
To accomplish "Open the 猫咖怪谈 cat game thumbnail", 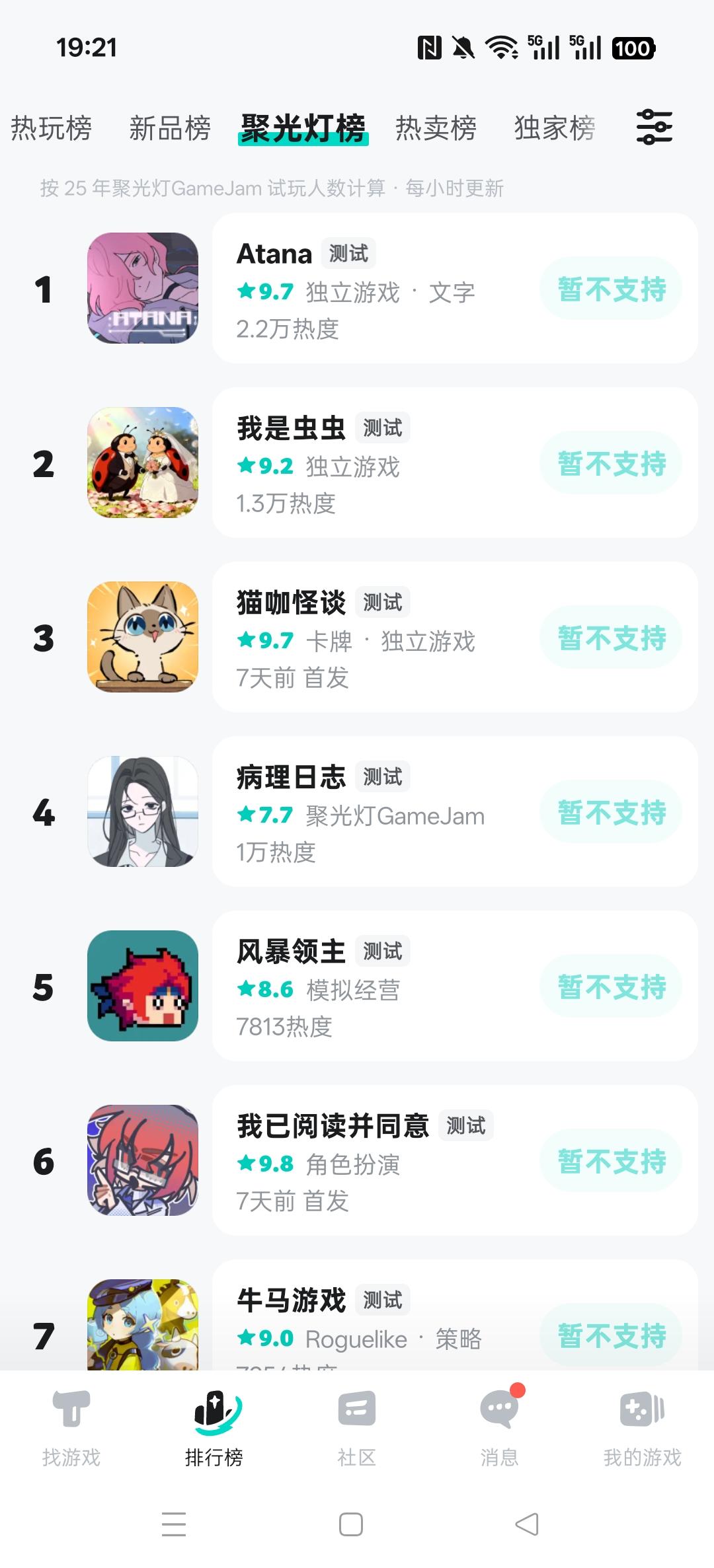I will [143, 636].
